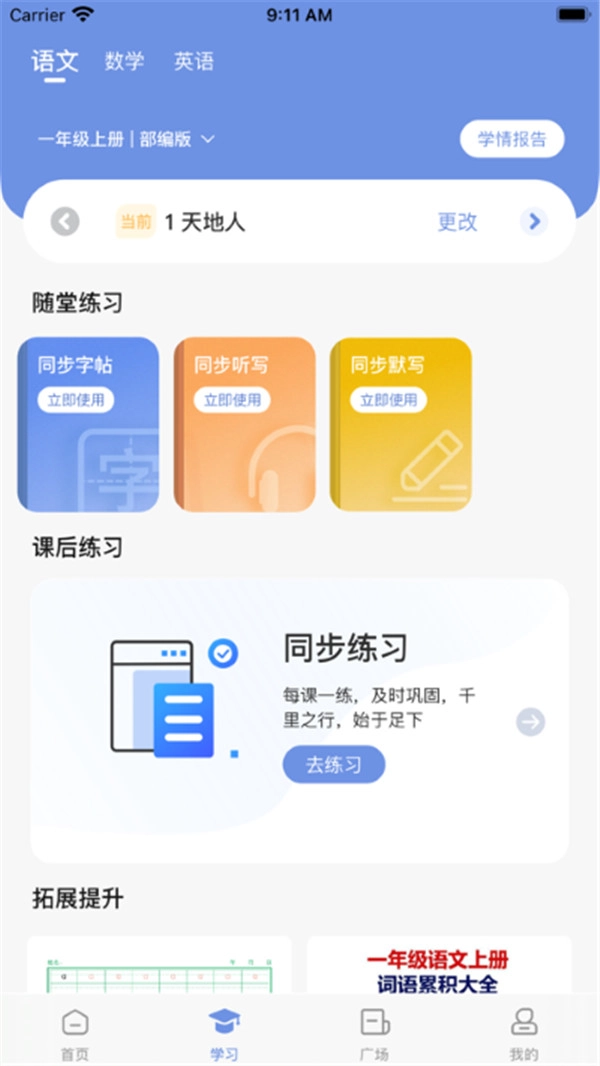This screenshot has height=1066, width=600.
Task: Go to the previous lesson arrow
Action: 65,221
